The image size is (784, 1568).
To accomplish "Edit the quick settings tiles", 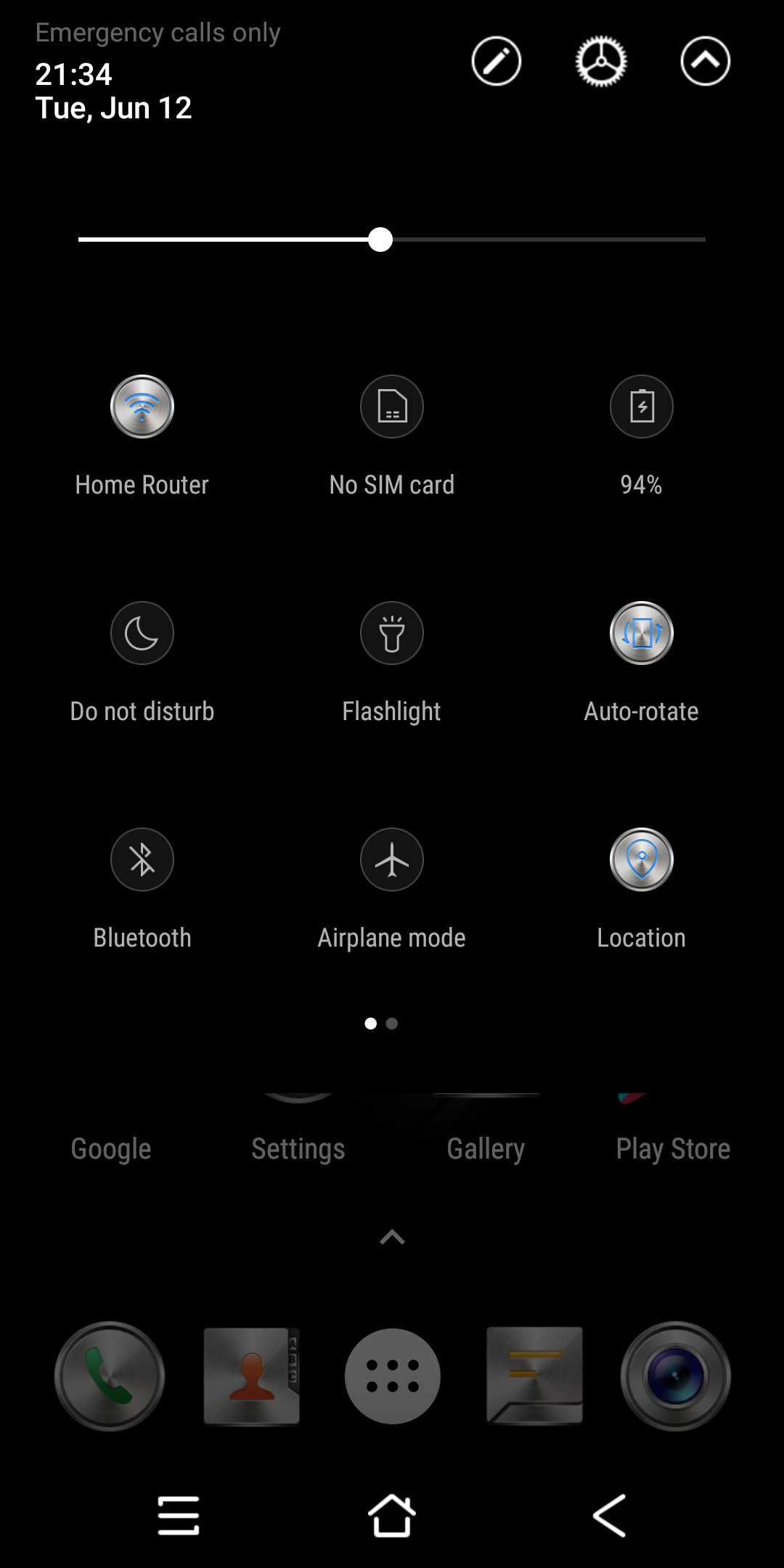I will click(x=497, y=61).
